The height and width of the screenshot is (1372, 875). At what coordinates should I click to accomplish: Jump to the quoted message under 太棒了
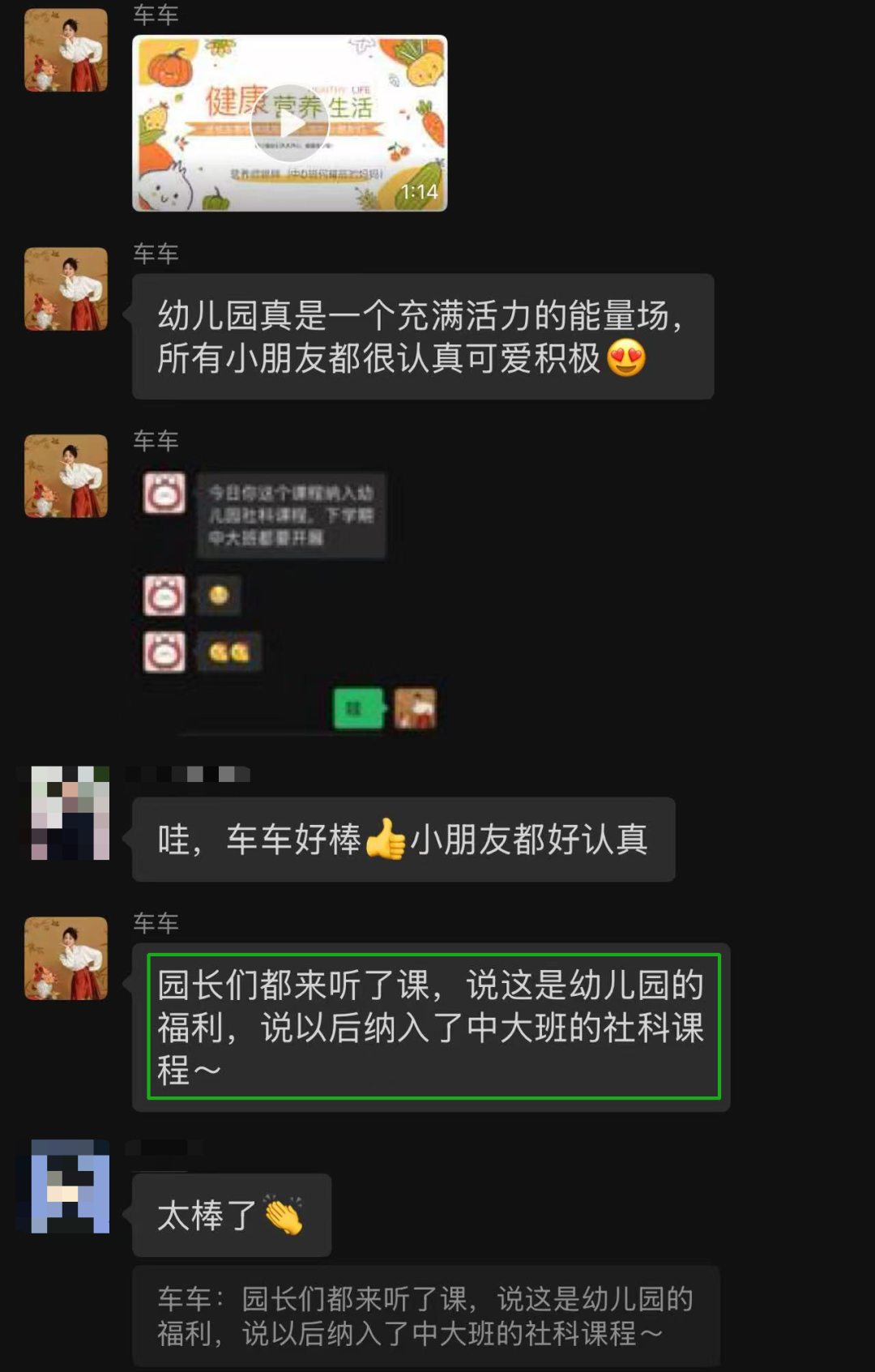point(425,1316)
